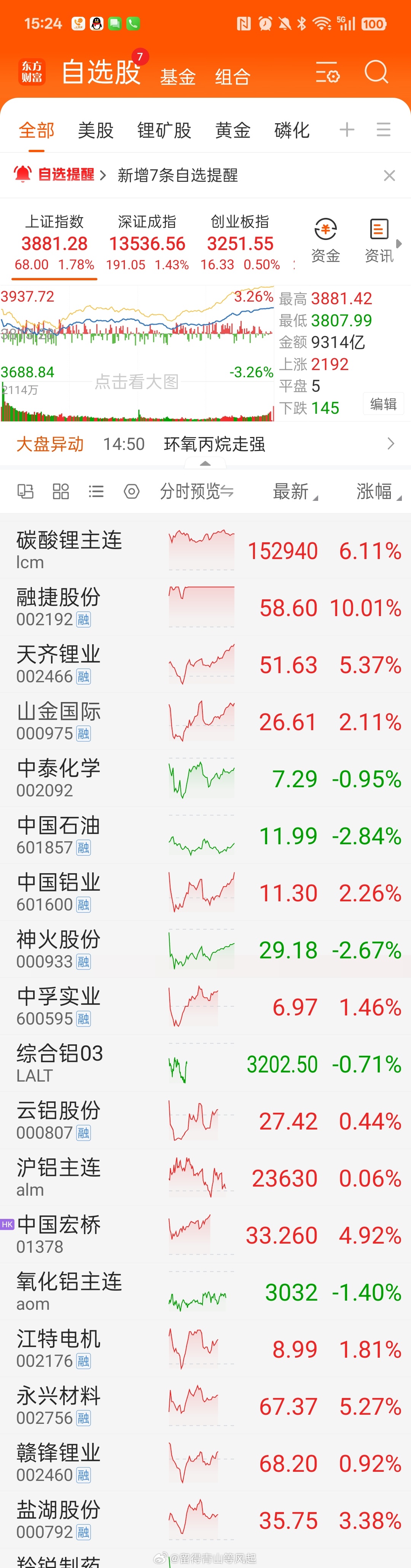The image size is (411, 1568).
Task: Open the search magnifier icon
Action: pyautogui.click(x=376, y=72)
